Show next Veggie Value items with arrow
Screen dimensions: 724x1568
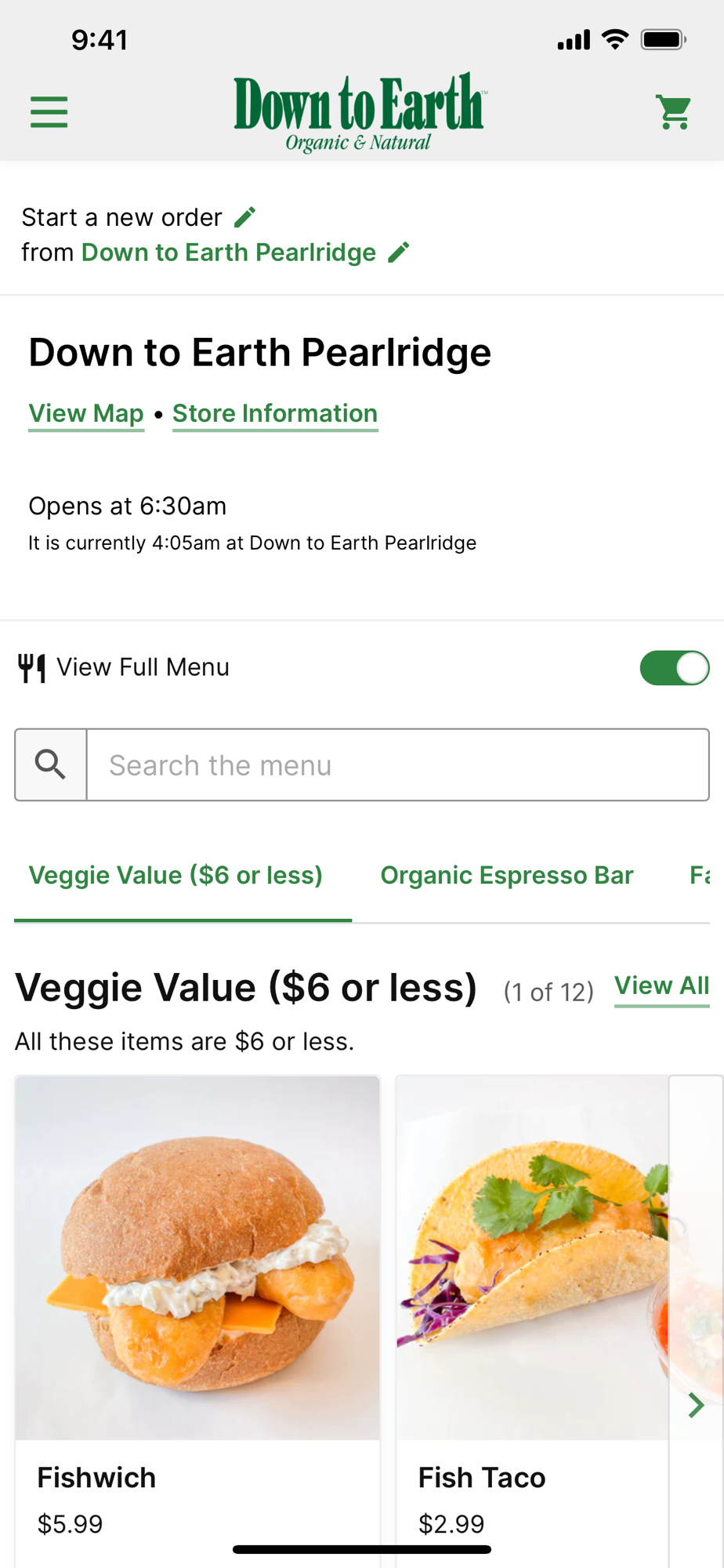click(696, 1406)
